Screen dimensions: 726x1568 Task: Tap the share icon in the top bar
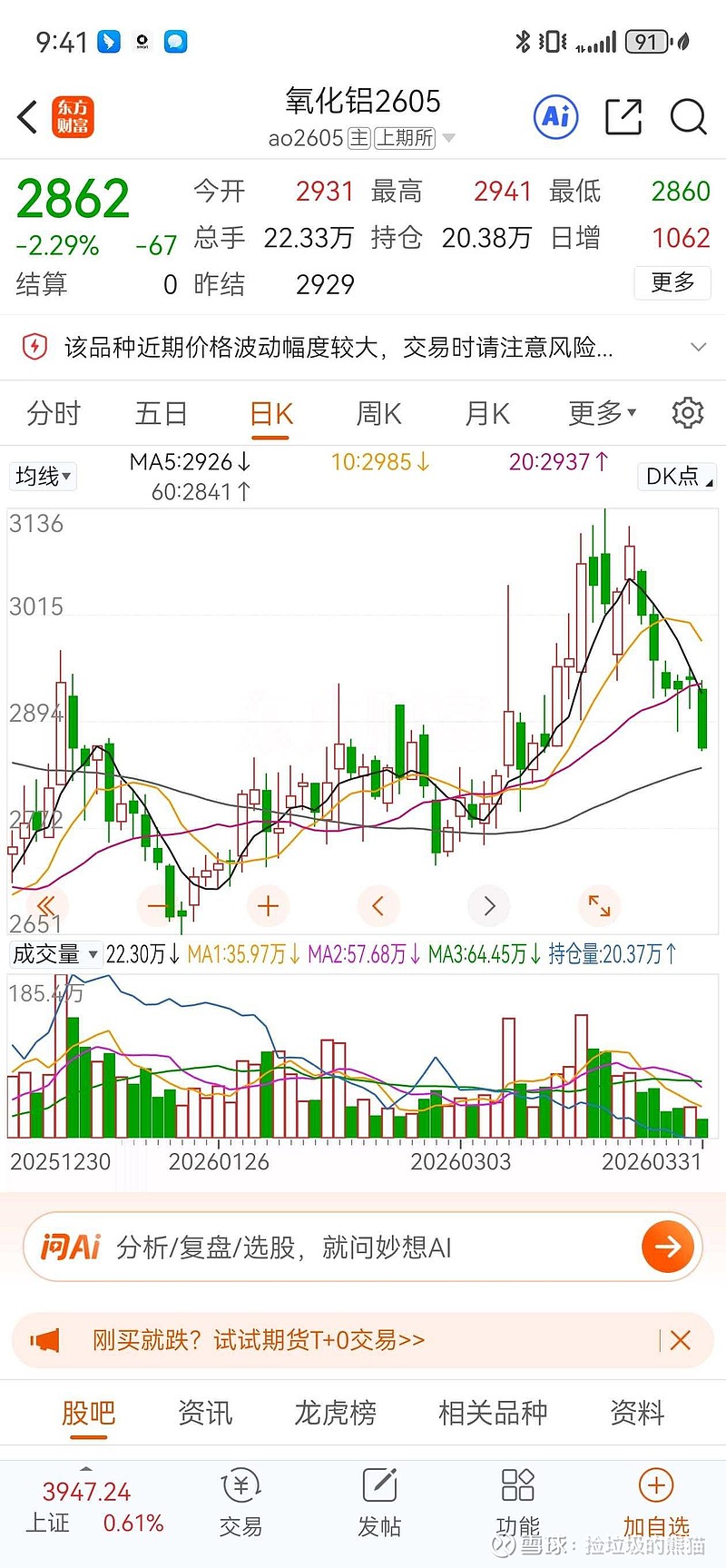pyautogui.click(x=623, y=117)
